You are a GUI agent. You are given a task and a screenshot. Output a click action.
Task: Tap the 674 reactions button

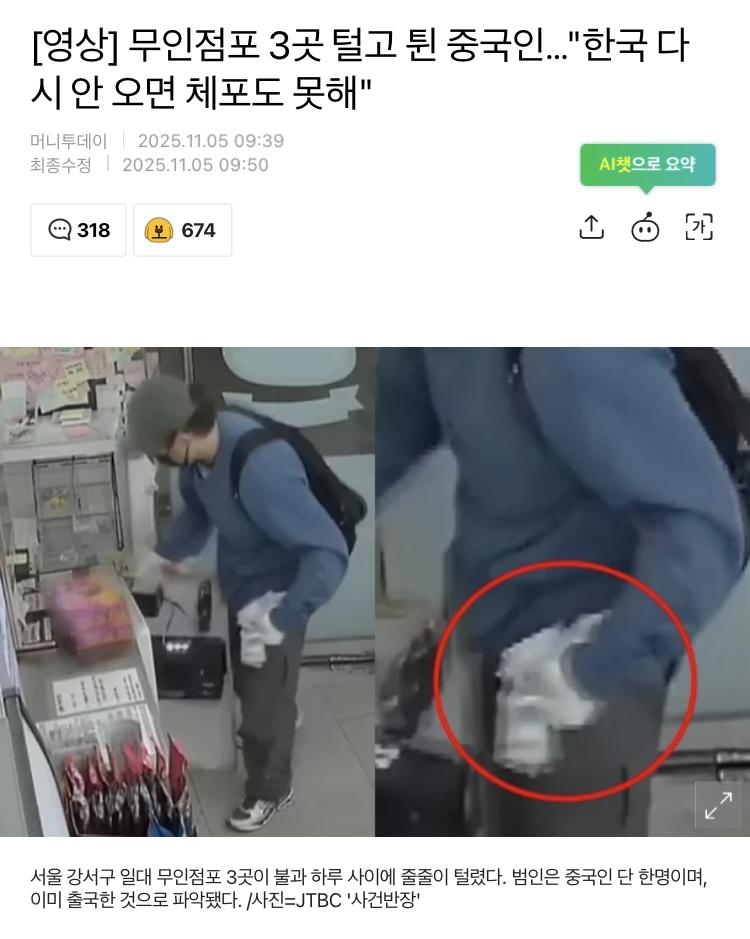click(x=182, y=230)
